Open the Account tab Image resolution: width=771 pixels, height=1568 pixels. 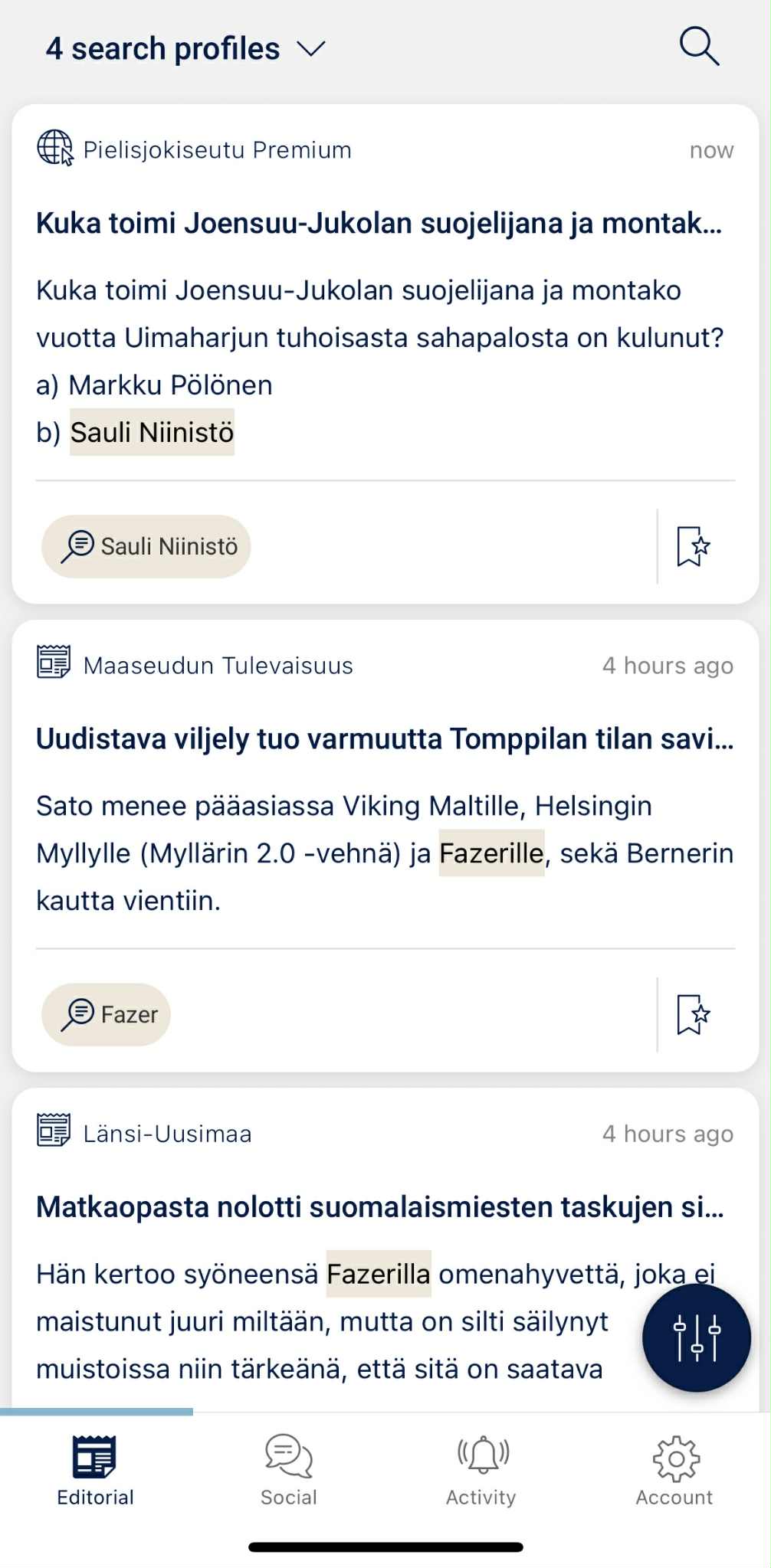(x=674, y=1471)
